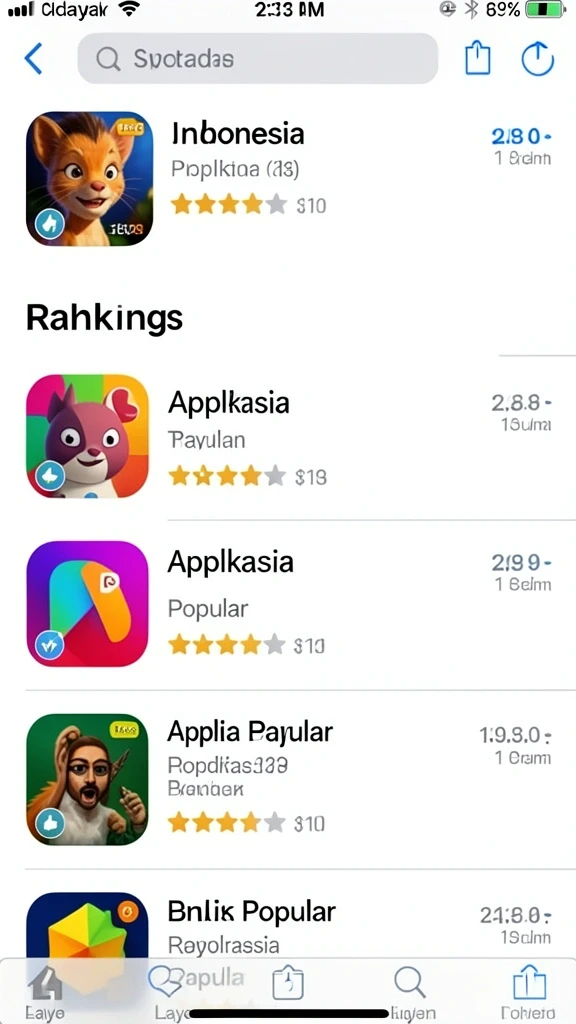The height and width of the screenshot is (1024, 576).
Task: Tap the share icon beside the search field
Action: [x=477, y=58]
